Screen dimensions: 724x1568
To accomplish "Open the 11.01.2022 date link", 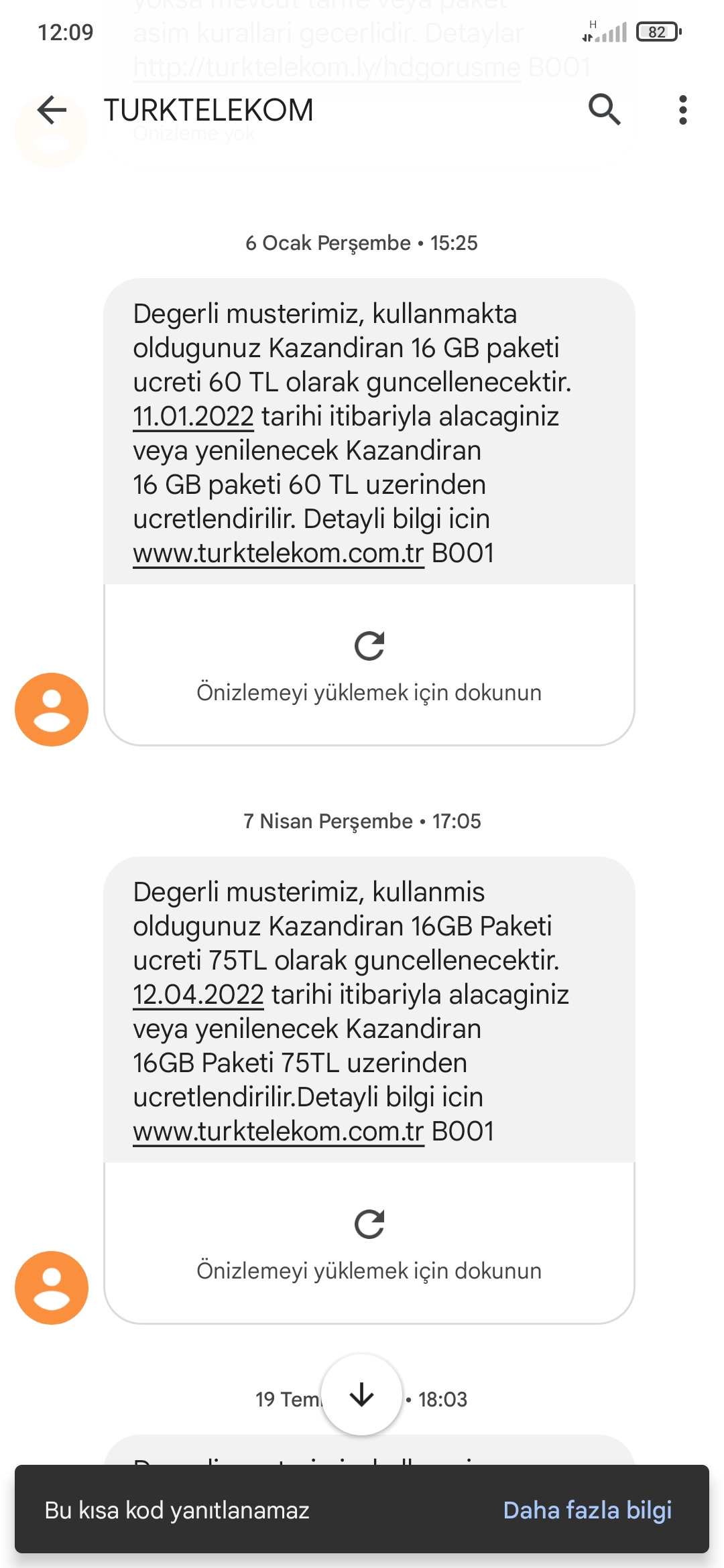I will click(x=193, y=416).
